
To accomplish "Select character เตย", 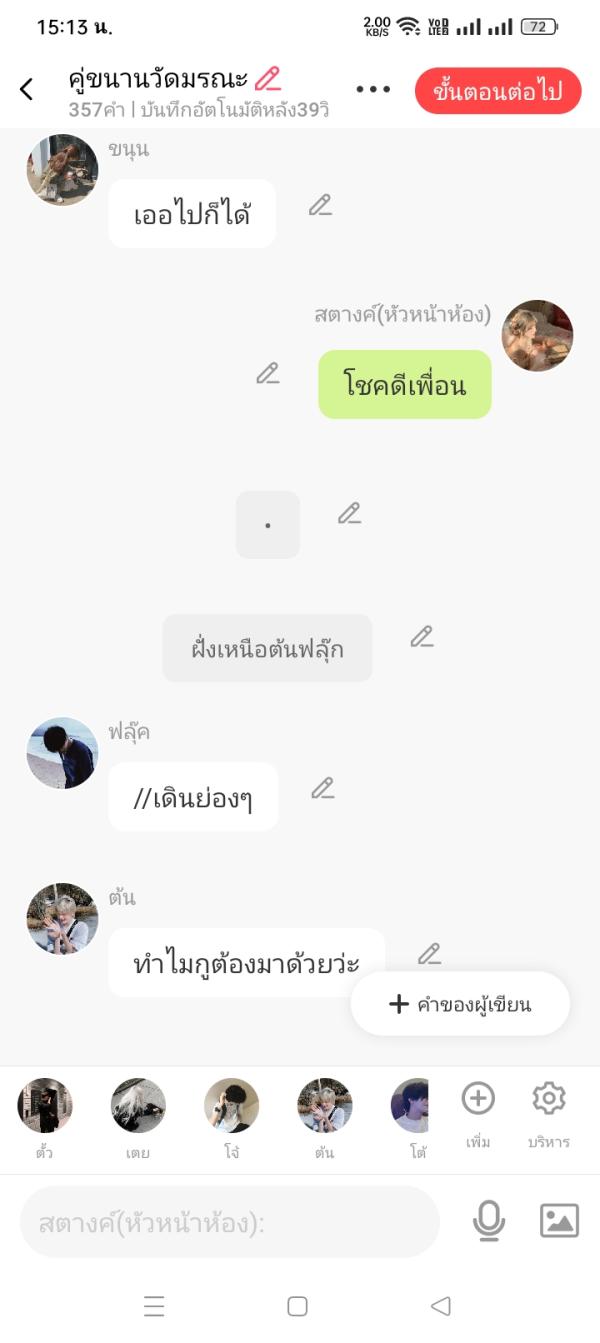I will tap(138, 1106).
